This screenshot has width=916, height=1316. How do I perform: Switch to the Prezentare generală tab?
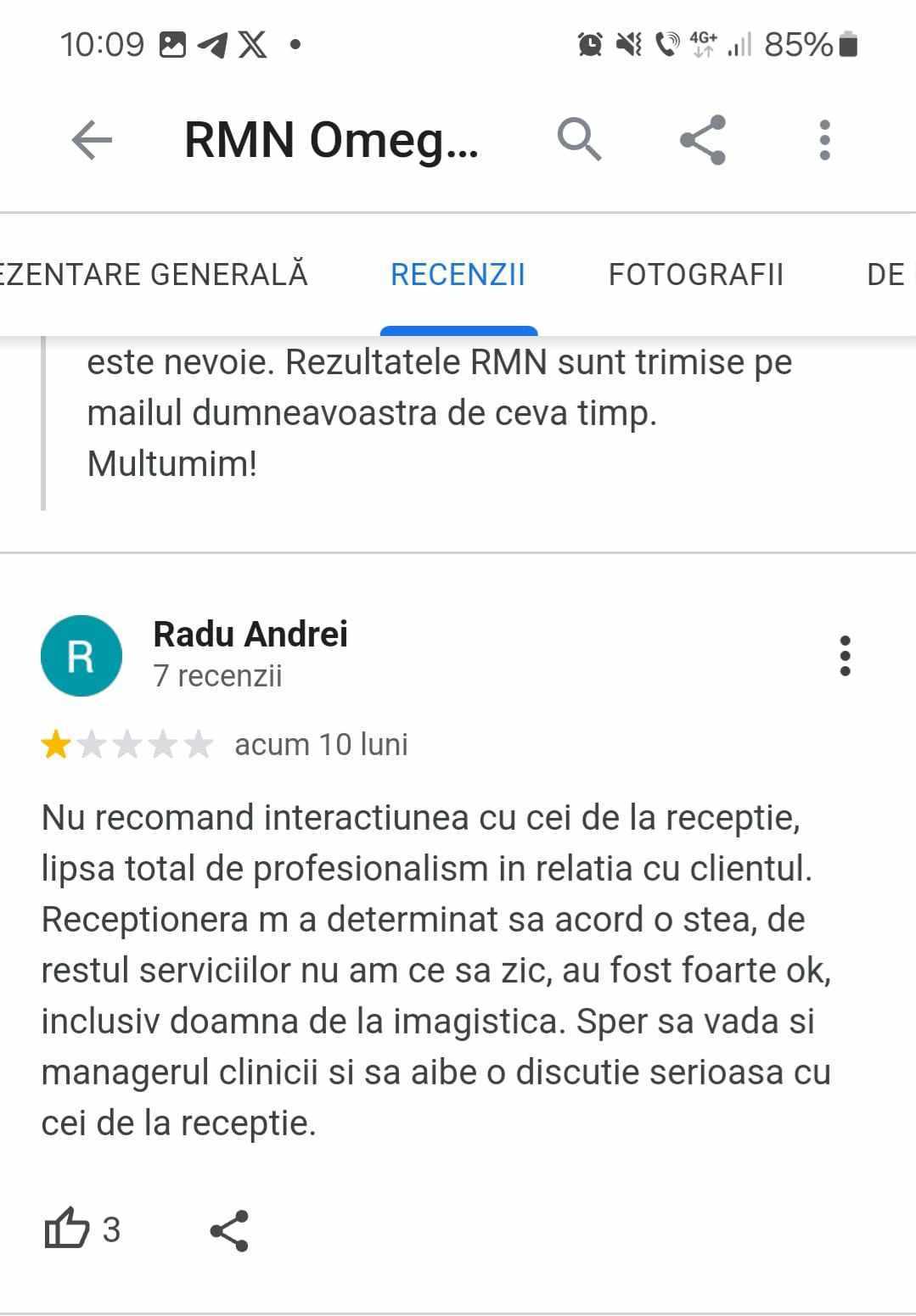(x=153, y=275)
